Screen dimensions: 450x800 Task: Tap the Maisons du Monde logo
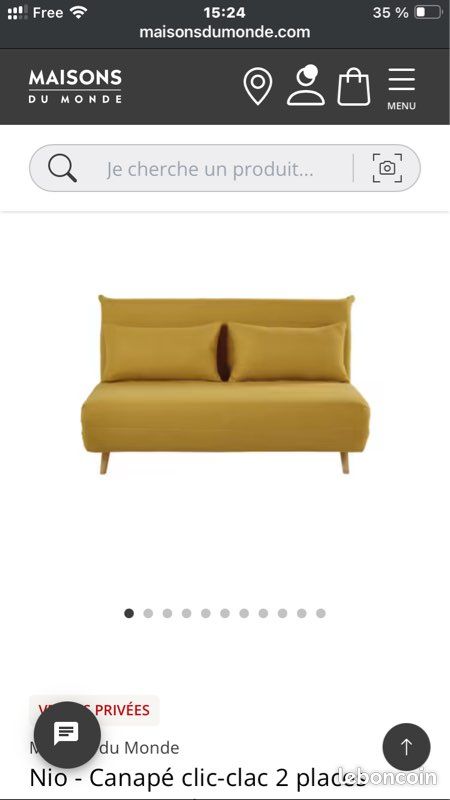point(75,86)
